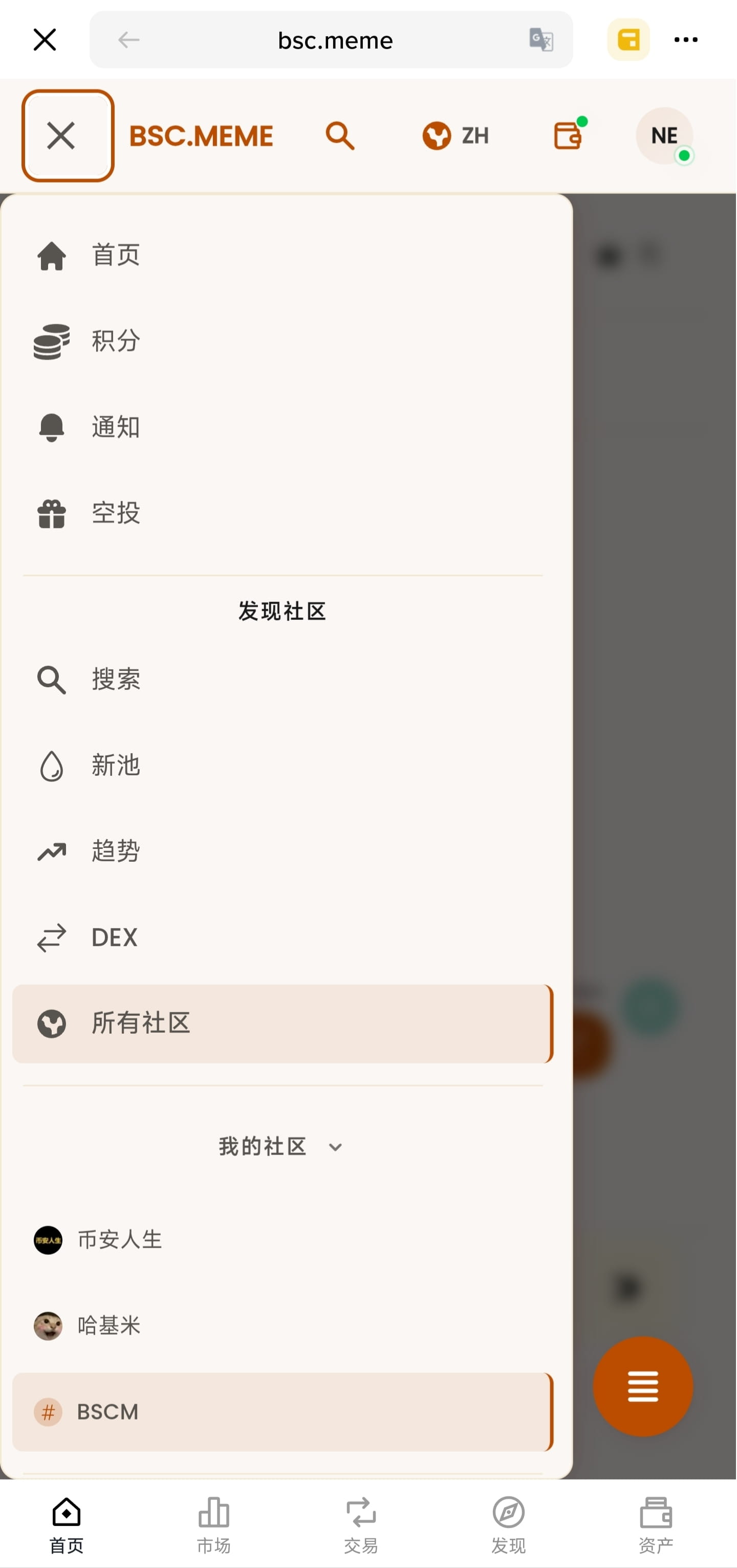Open 通知 notifications

[116, 427]
